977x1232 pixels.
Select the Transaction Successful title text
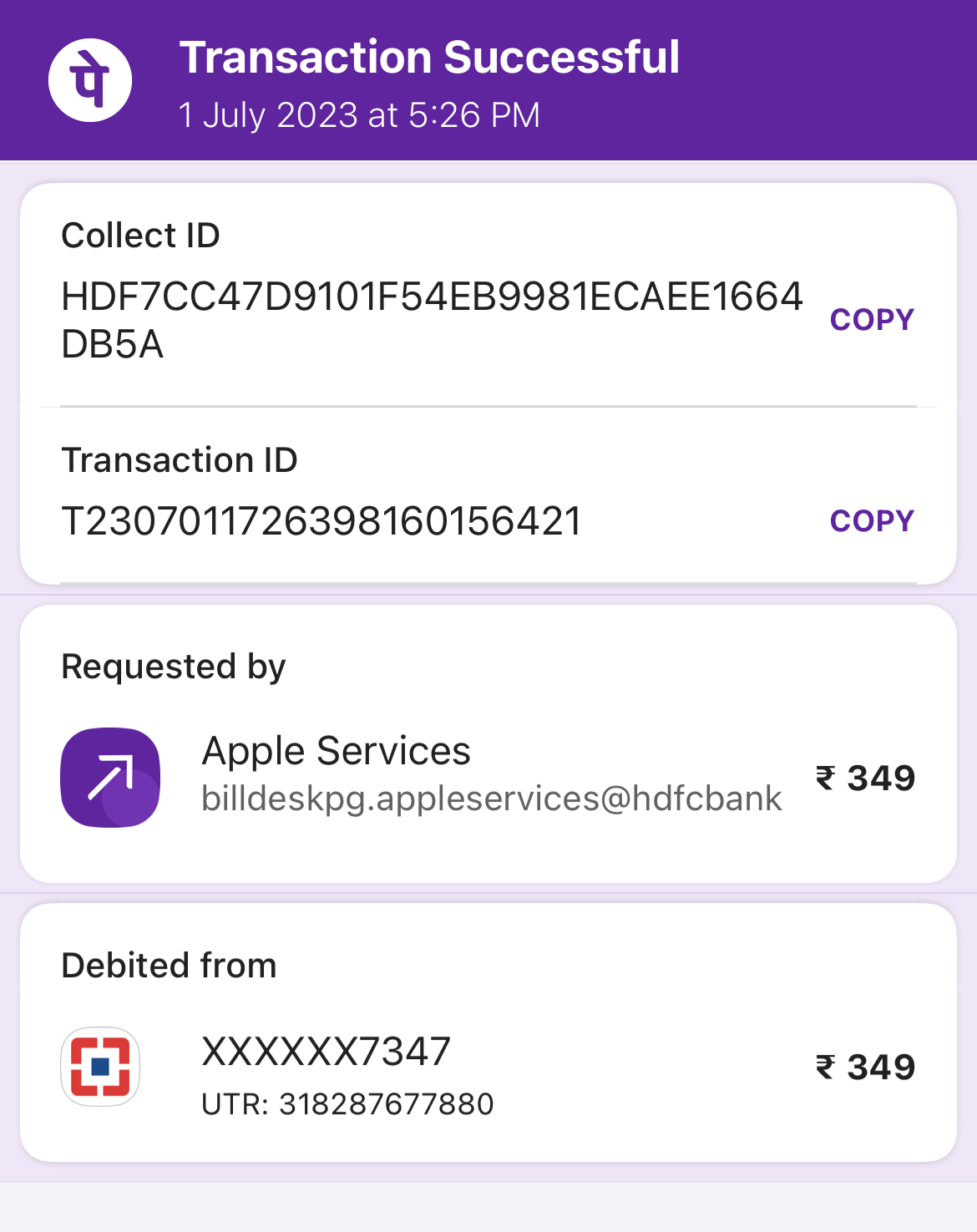[x=431, y=56]
